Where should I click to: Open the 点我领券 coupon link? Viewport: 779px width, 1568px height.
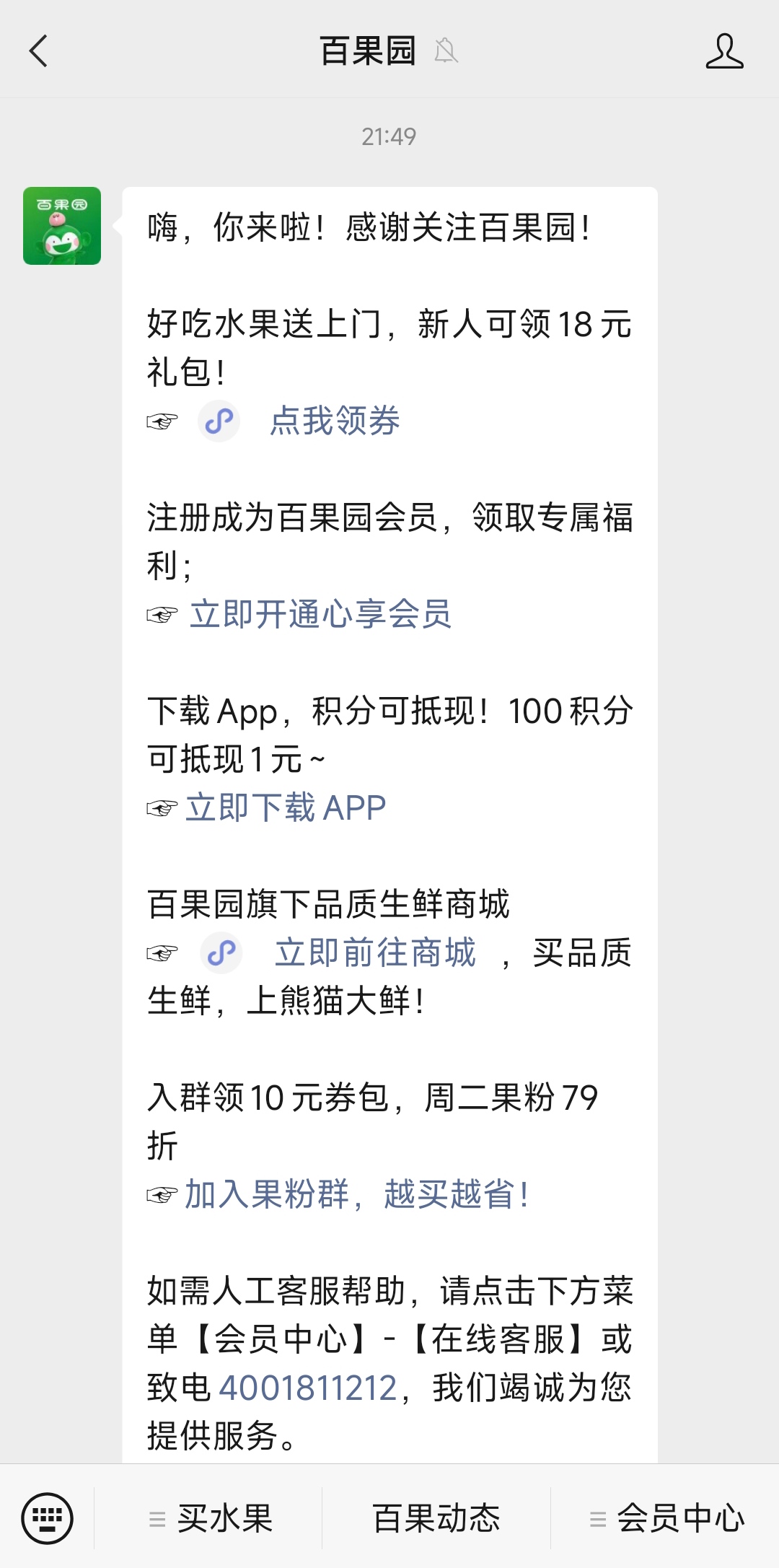click(x=334, y=421)
